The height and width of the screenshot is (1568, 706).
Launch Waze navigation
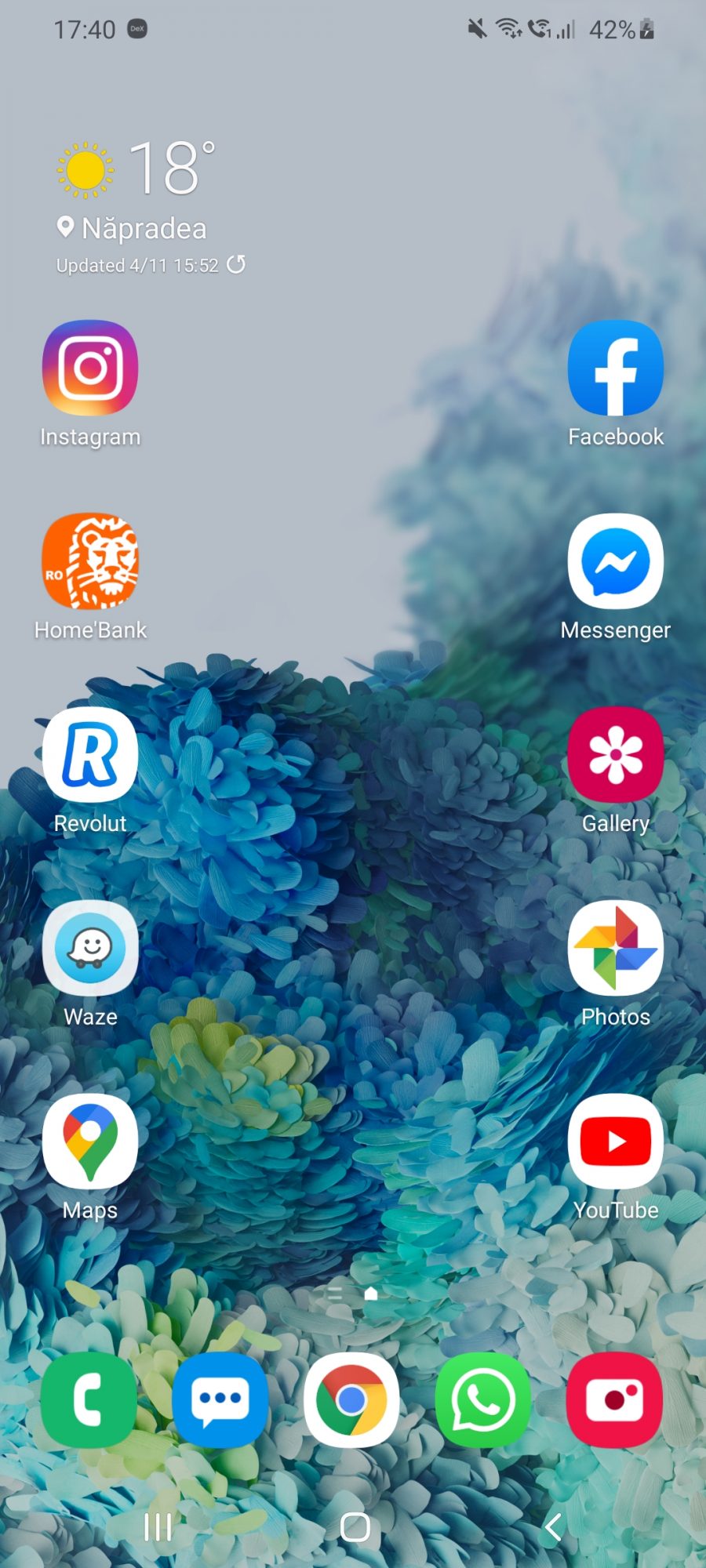click(x=90, y=949)
